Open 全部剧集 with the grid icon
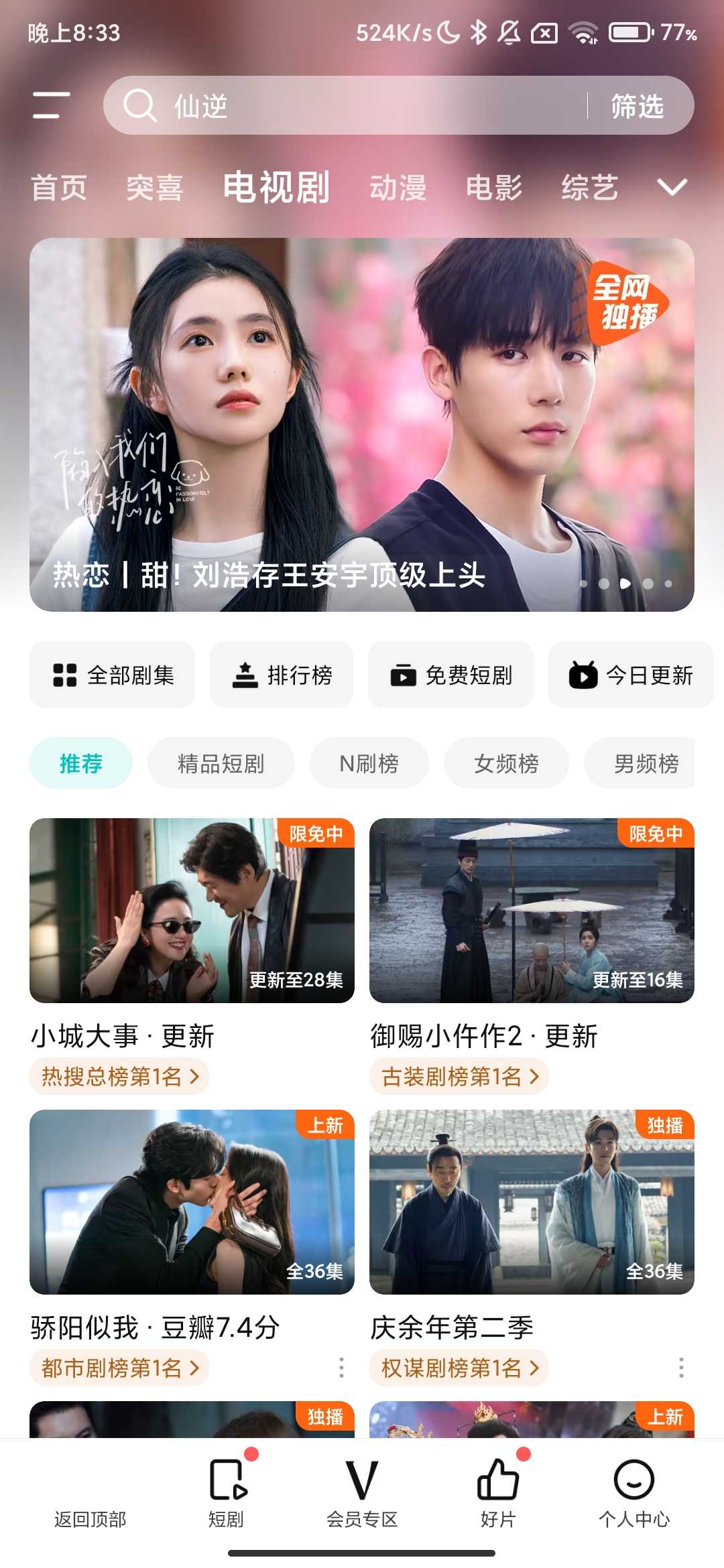Viewport: 724px width, 1568px height. (65, 675)
